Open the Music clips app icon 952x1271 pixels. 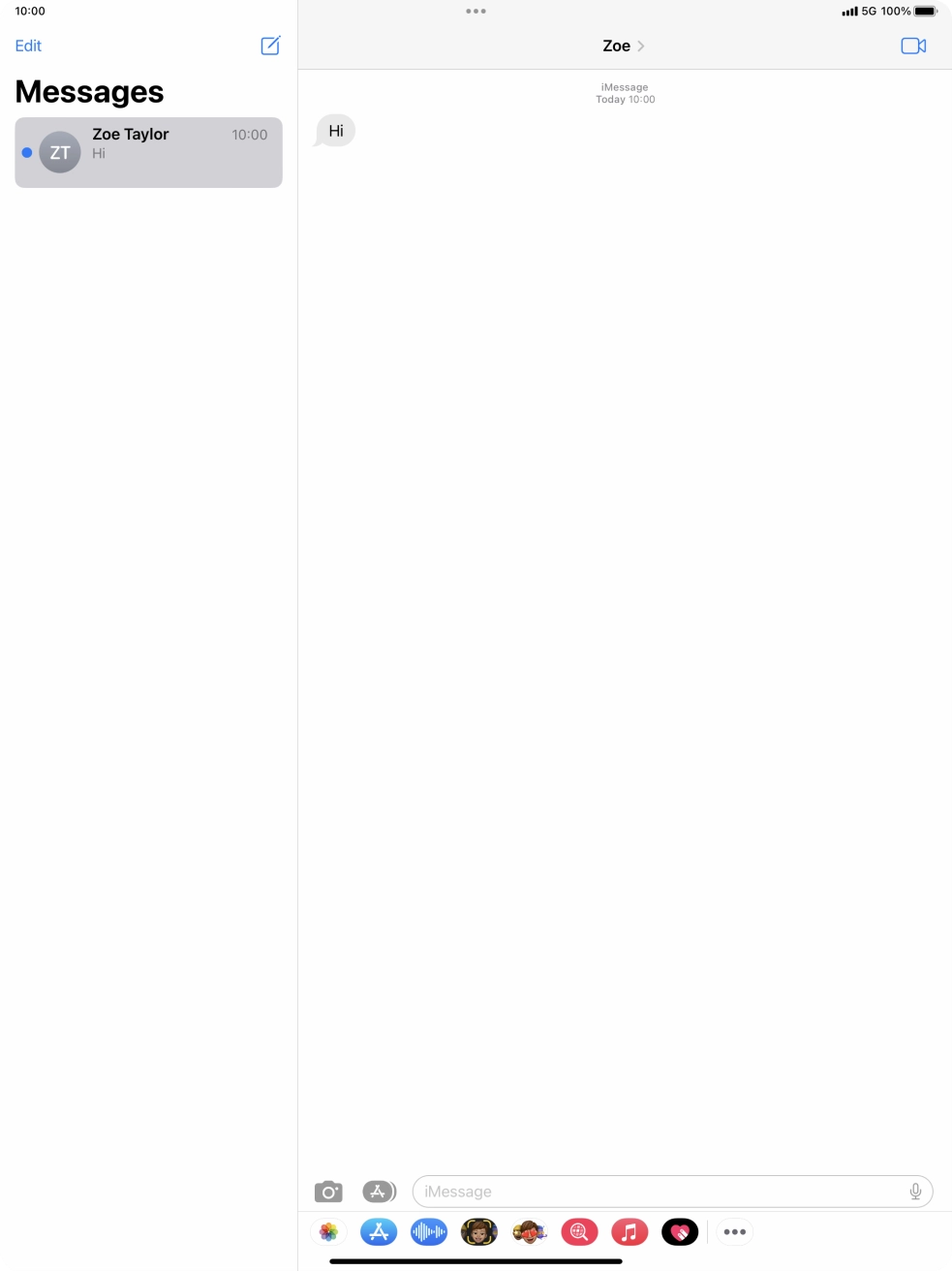point(429,1231)
